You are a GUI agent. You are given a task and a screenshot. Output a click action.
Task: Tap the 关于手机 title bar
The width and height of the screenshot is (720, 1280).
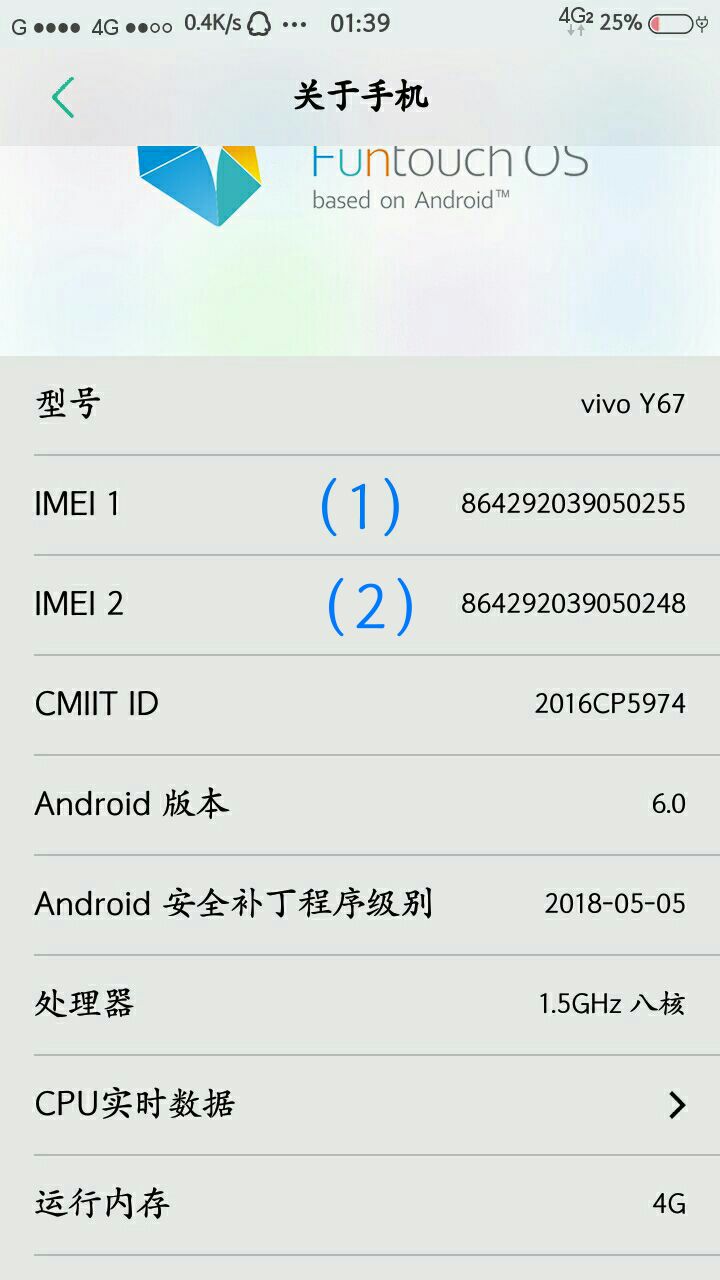[x=360, y=97]
